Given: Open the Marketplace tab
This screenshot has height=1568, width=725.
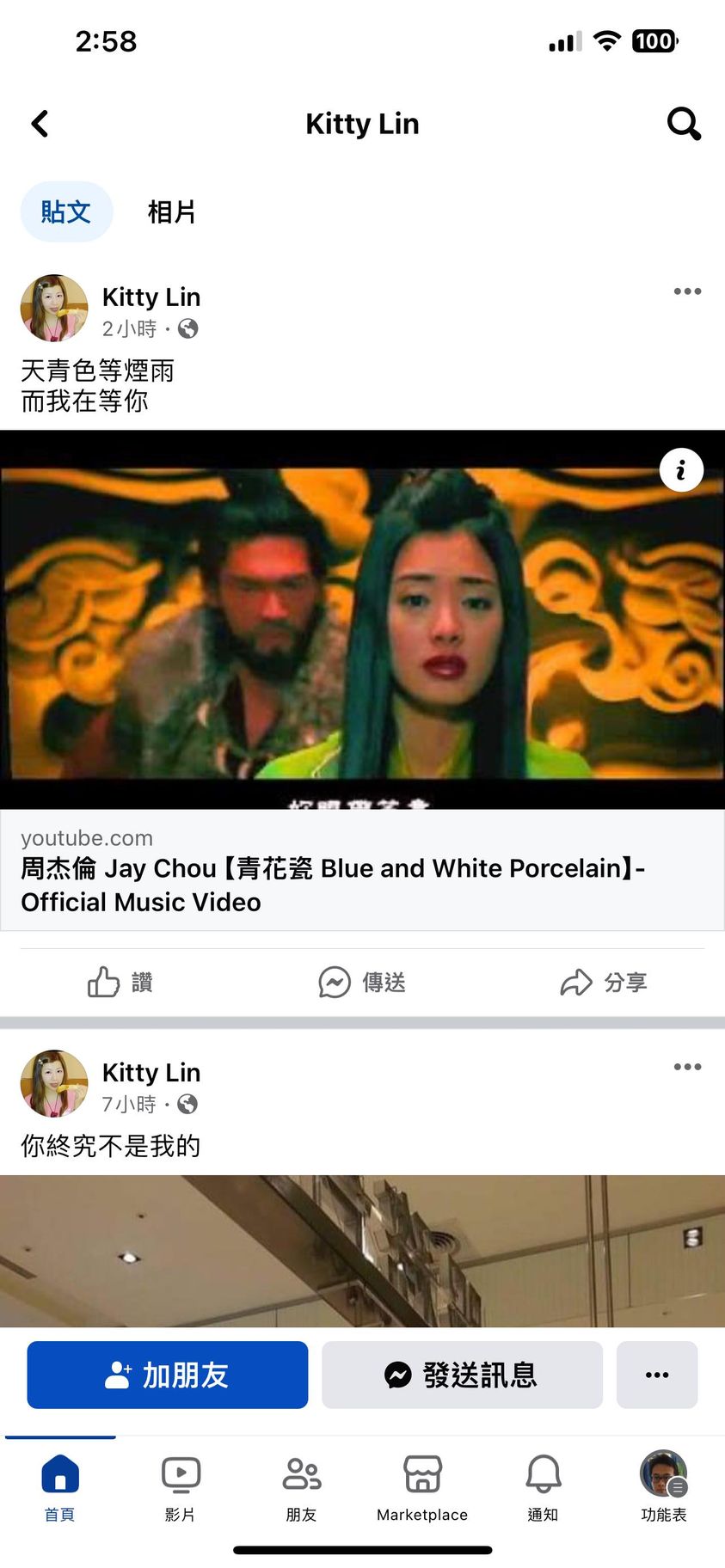Looking at the screenshot, I should click(x=422, y=1487).
